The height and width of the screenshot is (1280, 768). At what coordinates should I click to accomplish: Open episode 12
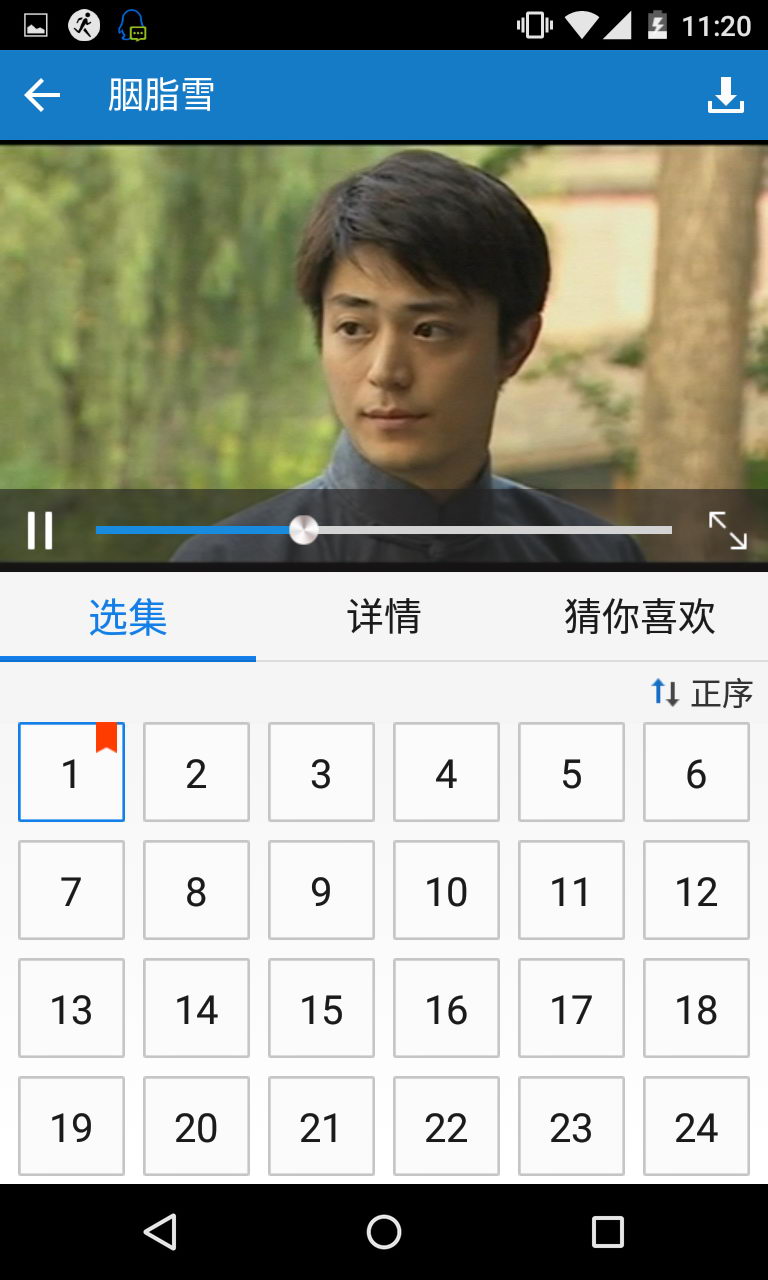(696, 891)
